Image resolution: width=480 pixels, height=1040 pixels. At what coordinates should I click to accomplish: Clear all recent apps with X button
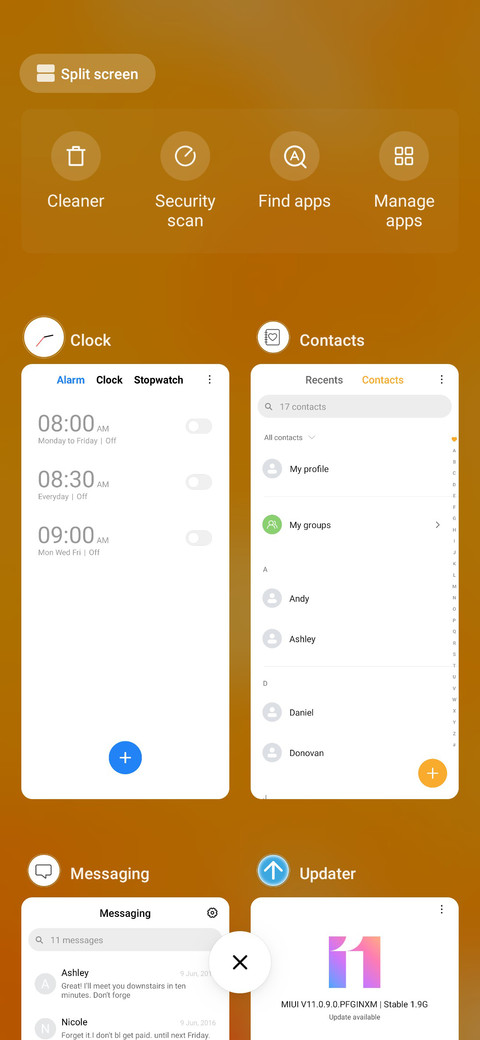pos(240,962)
